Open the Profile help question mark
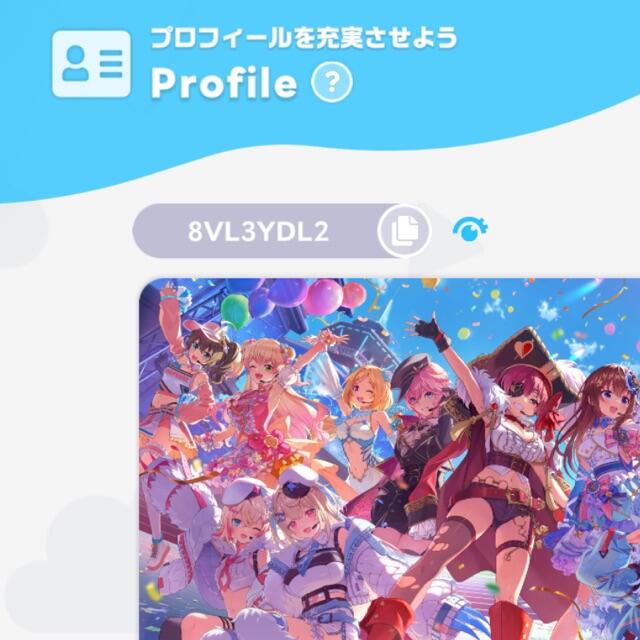Image resolution: width=640 pixels, height=640 pixels. [332, 82]
